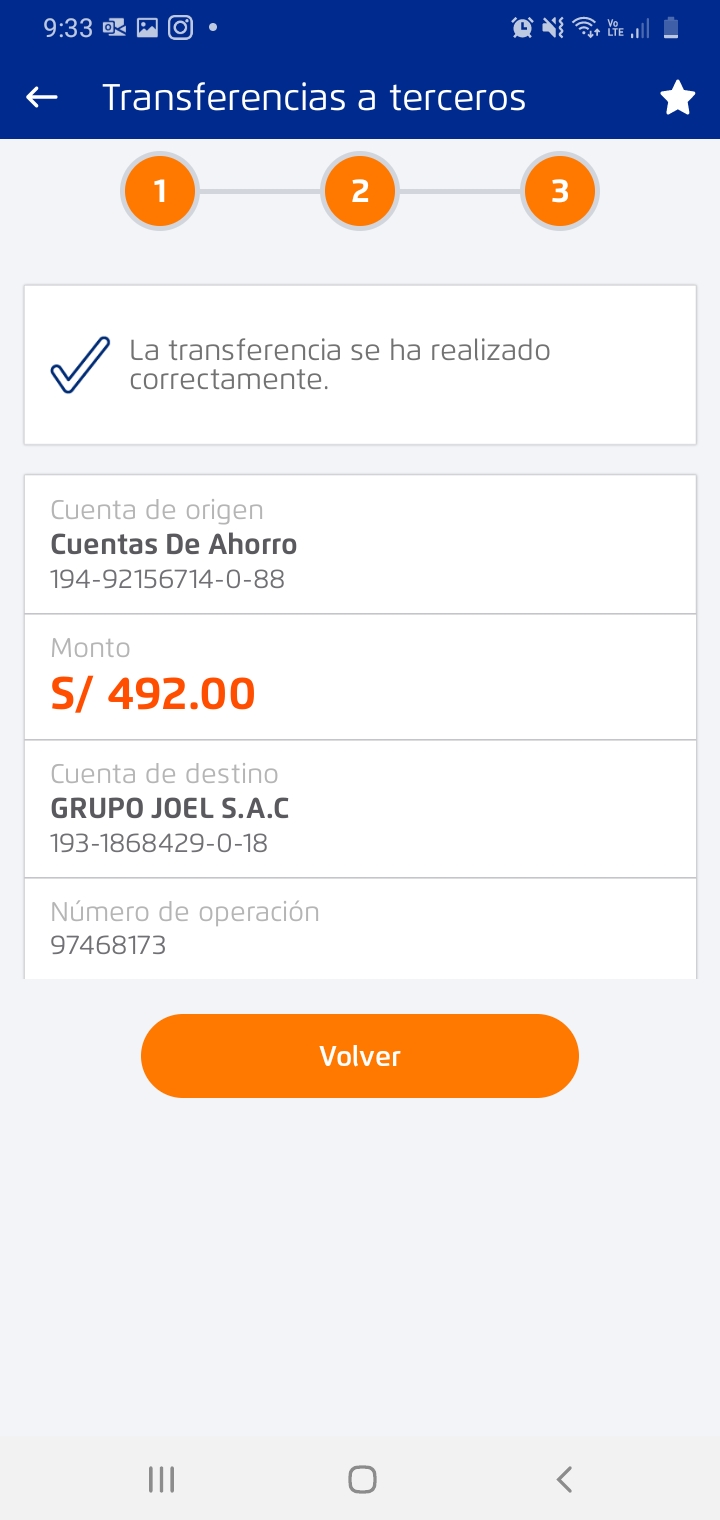Mark this transfer as favorite with star
Image resolution: width=720 pixels, height=1520 pixels.
tap(677, 98)
